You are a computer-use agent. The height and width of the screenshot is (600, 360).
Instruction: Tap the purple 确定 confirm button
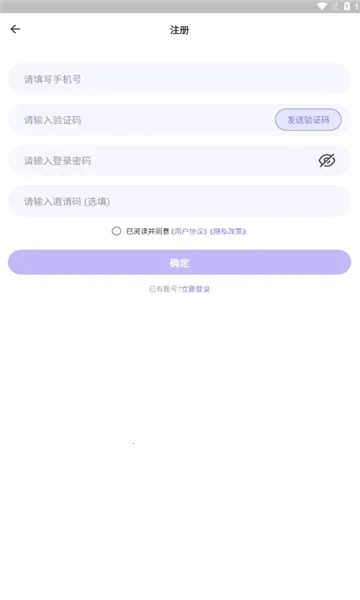click(179, 262)
